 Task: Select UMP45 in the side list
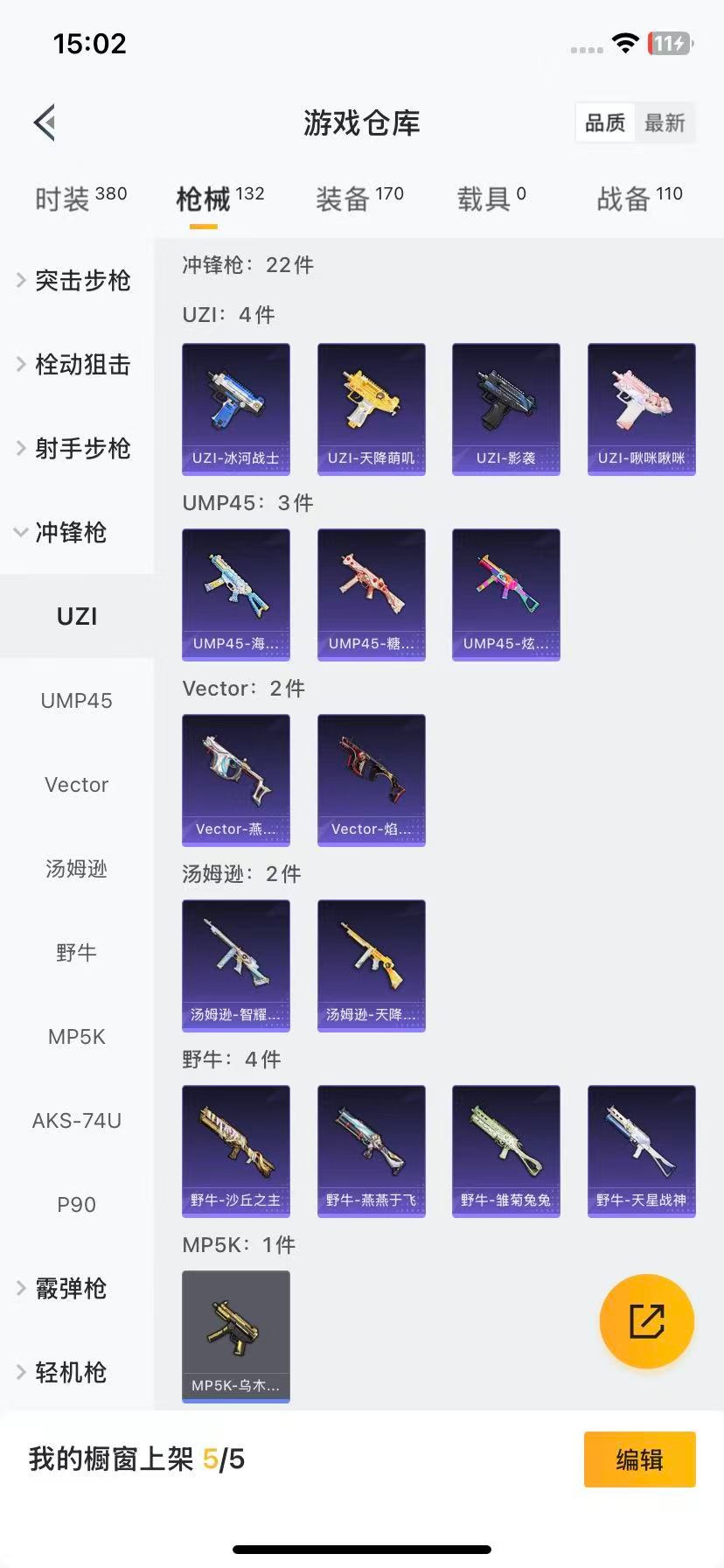[77, 701]
